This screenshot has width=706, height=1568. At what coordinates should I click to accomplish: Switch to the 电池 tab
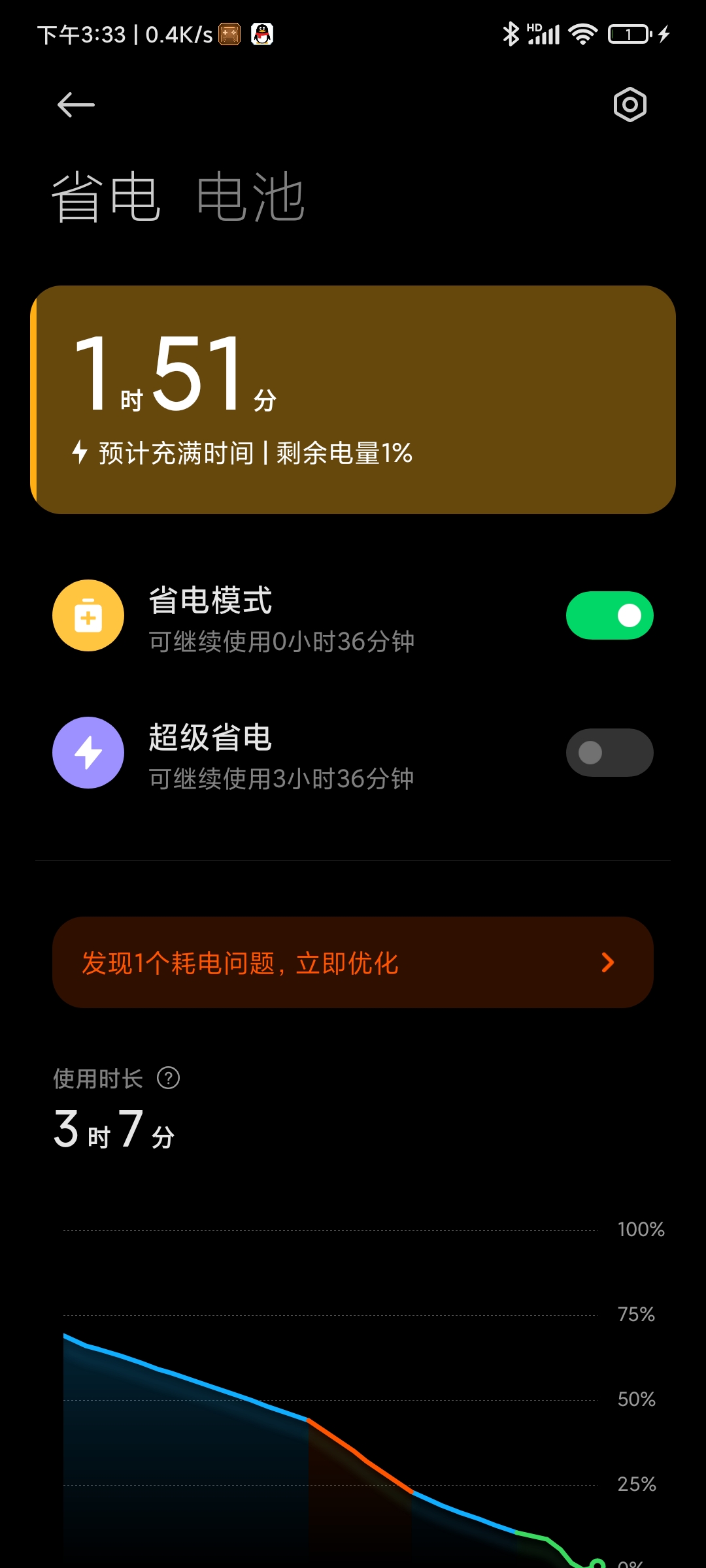[251, 197]
